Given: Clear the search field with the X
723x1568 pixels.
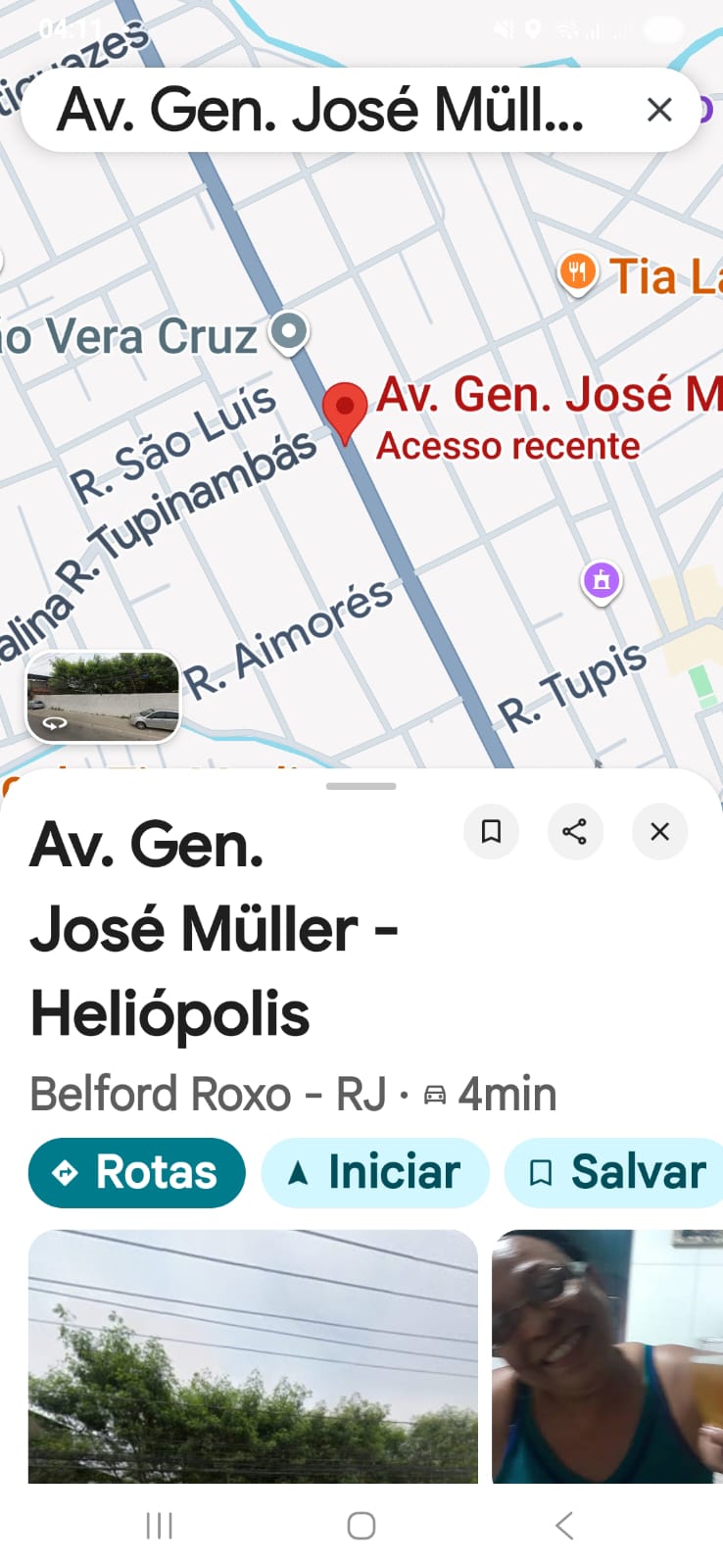Looking at the screenshot, I should point(659,110).
